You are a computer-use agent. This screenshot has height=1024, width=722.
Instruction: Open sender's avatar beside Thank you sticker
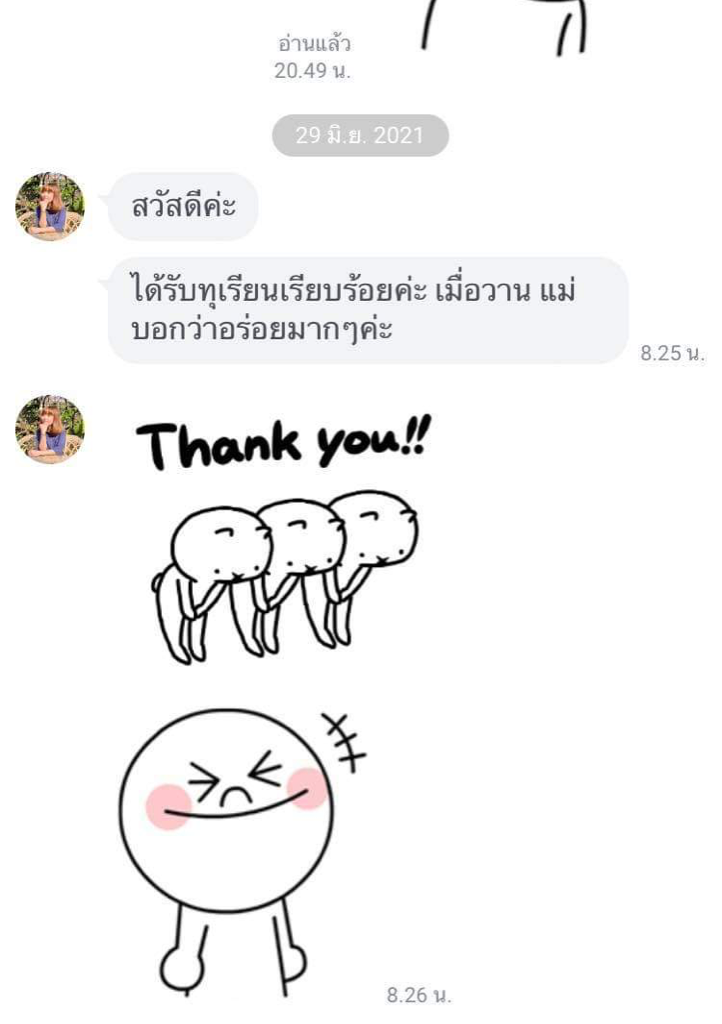(50, 429)
